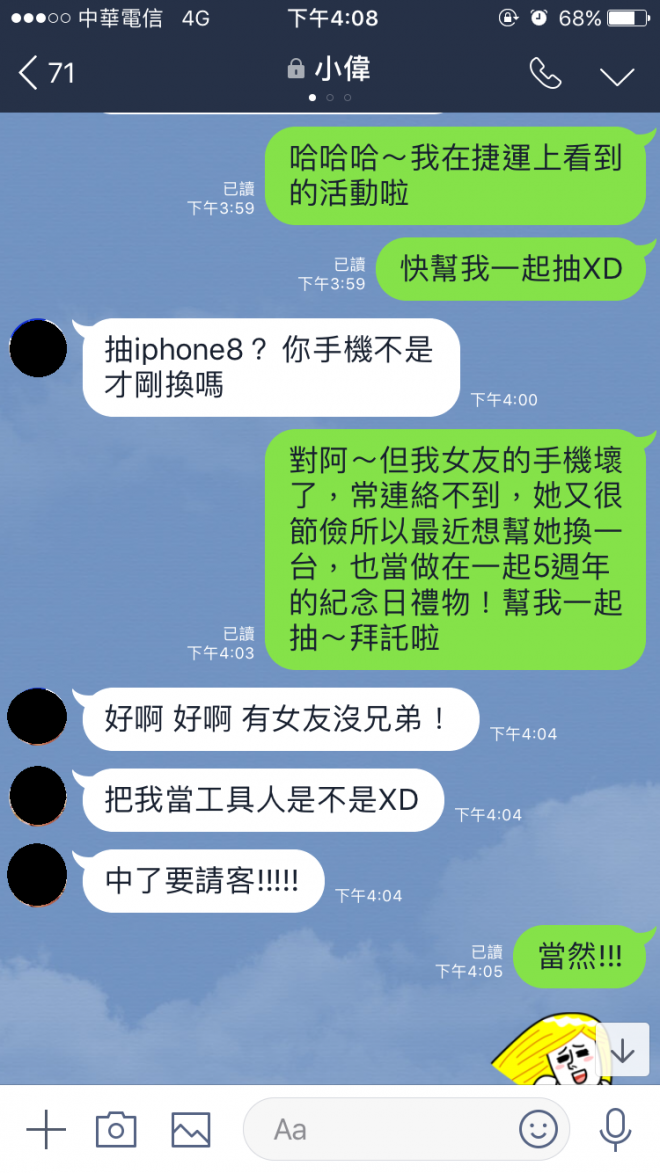Go back to the chat list
Screen dimensions: 660x1173
[45, 73]
